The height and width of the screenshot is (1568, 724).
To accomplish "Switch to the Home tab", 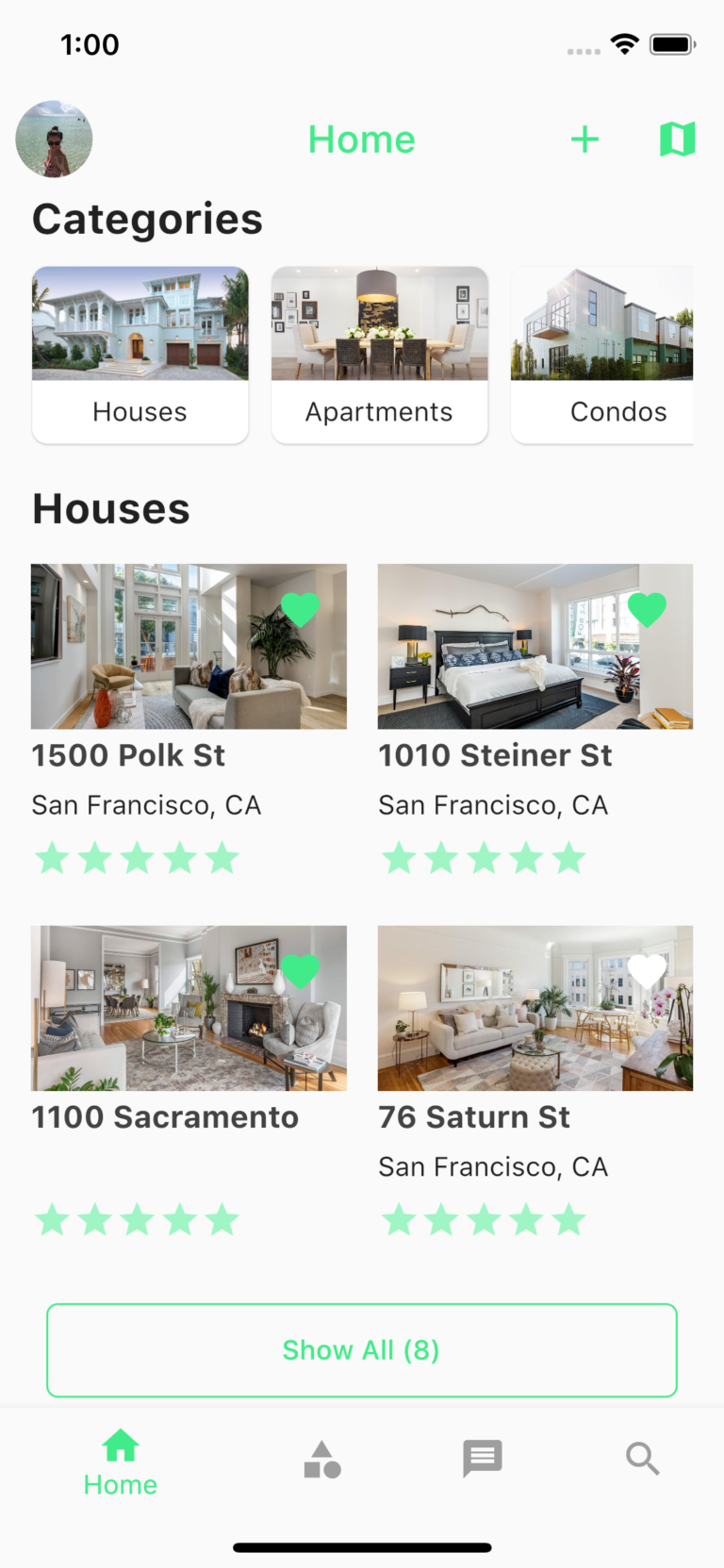I will pyautogui.click(x=120, y=1459).
